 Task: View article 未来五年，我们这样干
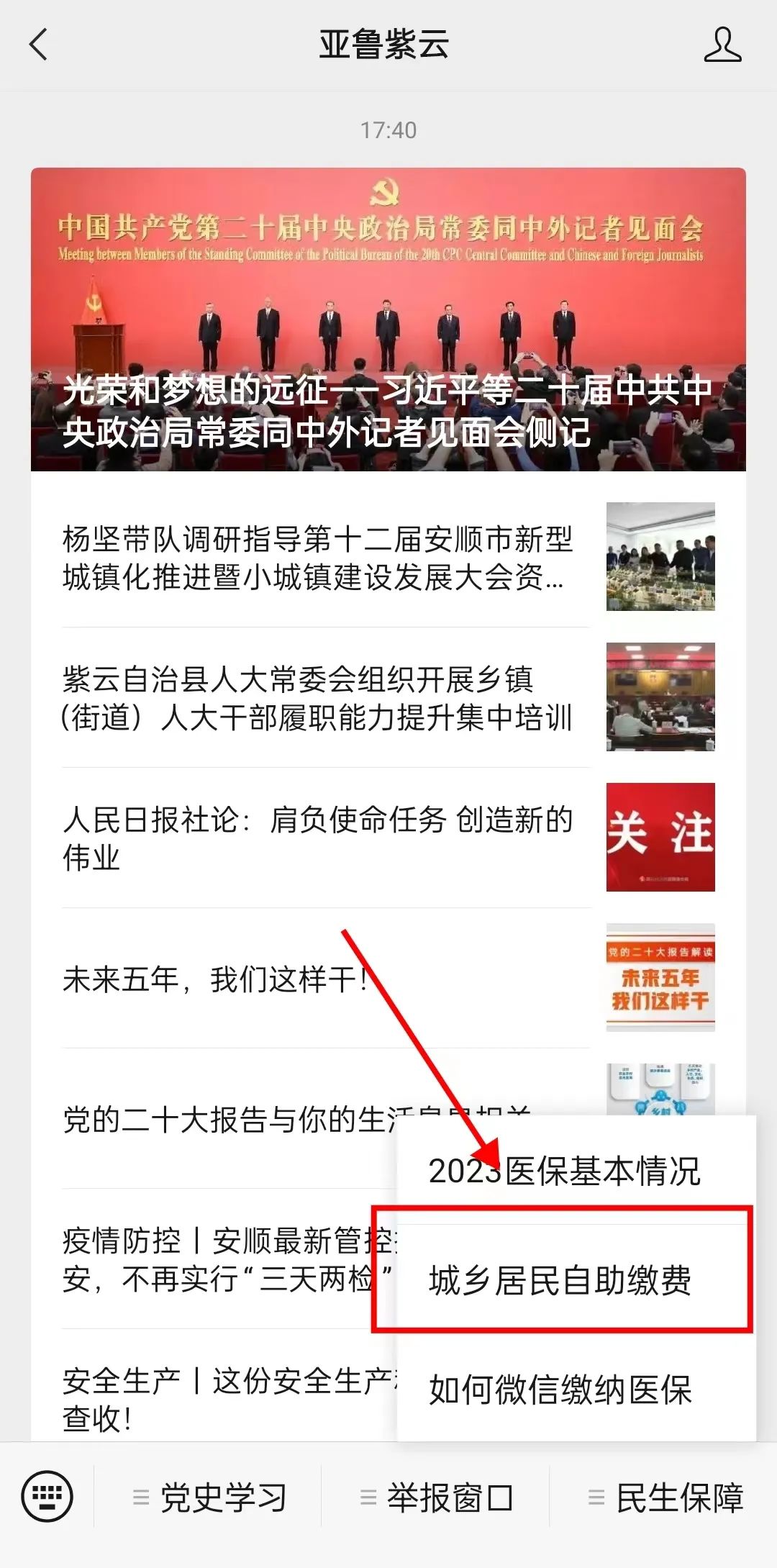point(216,979)
